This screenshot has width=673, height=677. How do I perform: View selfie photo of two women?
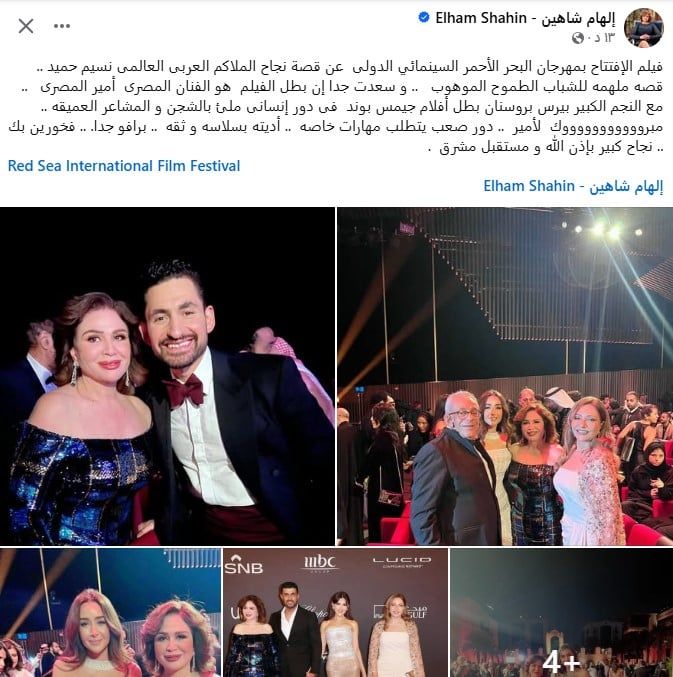[x=110, y=612]
